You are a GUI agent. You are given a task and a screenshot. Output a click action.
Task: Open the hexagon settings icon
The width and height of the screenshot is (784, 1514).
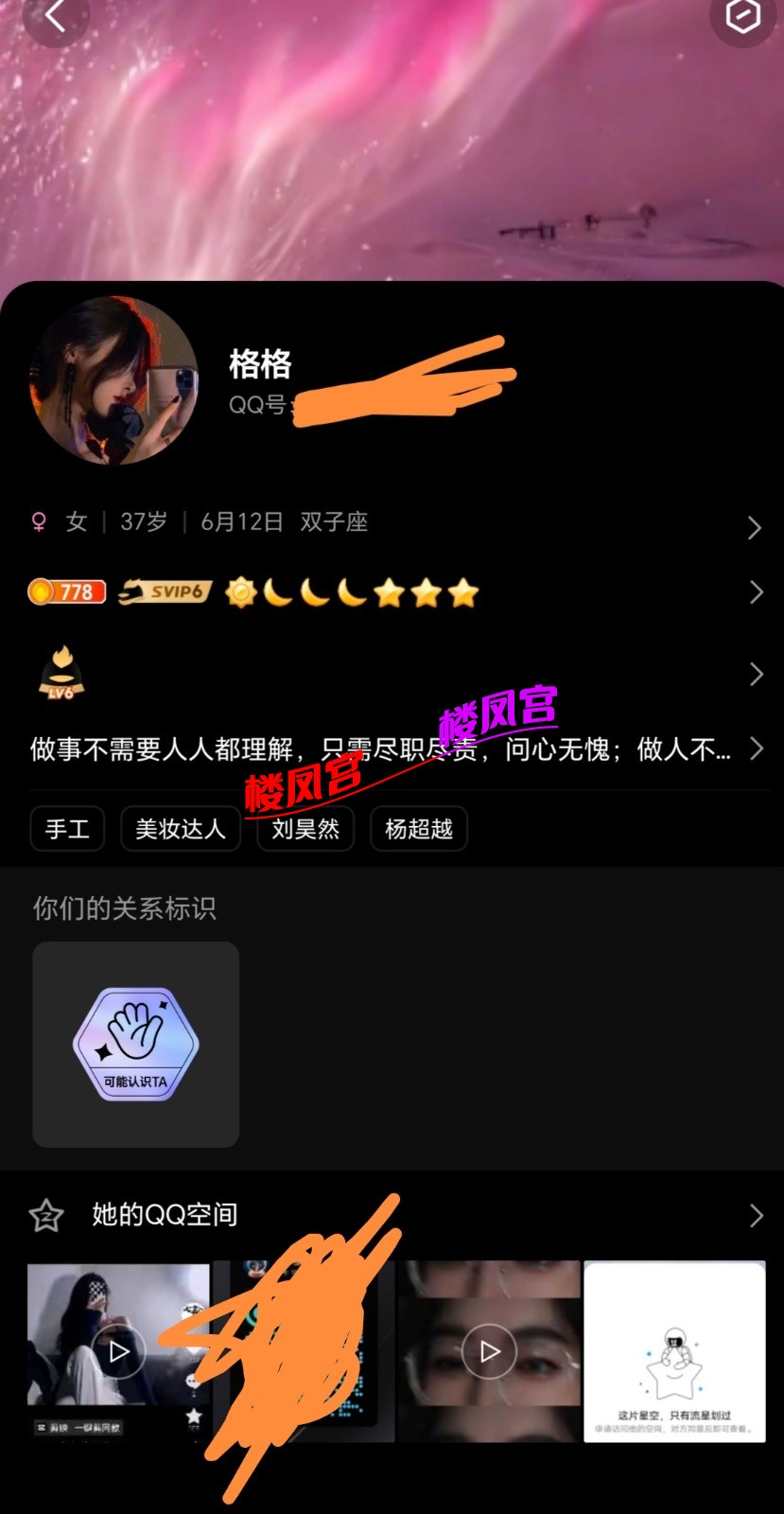point(742,16)
